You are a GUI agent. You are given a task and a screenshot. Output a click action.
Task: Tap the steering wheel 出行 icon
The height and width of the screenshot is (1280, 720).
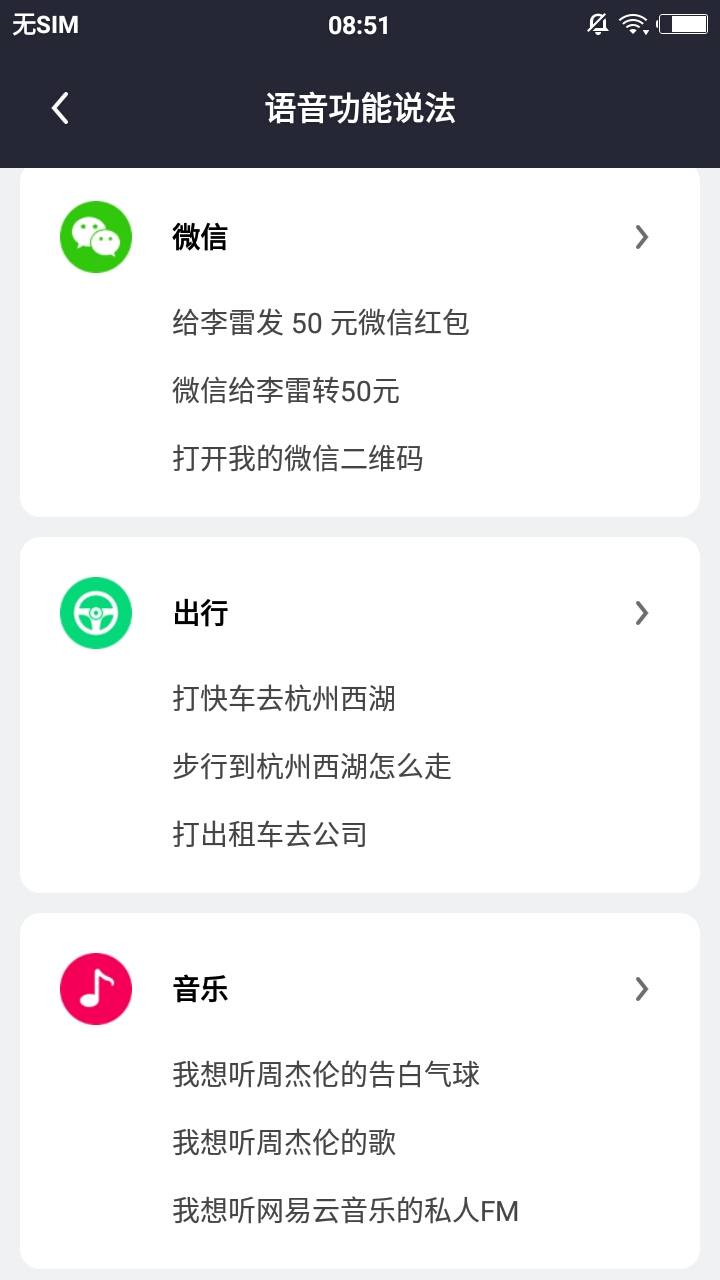point(95,612)
